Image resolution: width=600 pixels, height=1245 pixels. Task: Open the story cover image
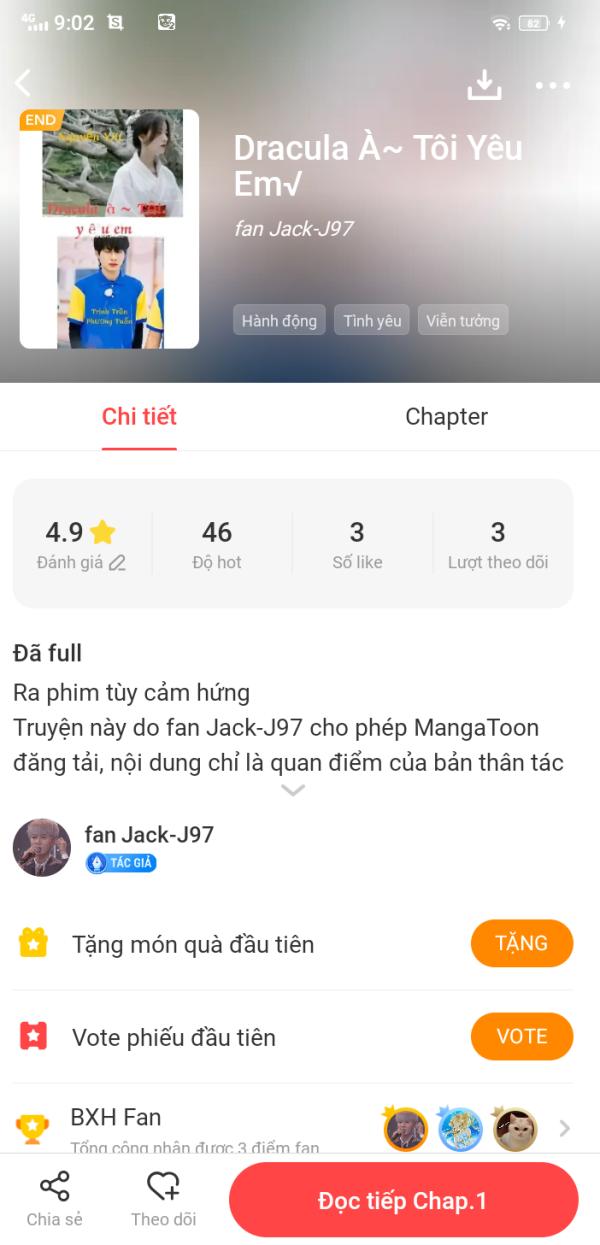coord(109,229)
